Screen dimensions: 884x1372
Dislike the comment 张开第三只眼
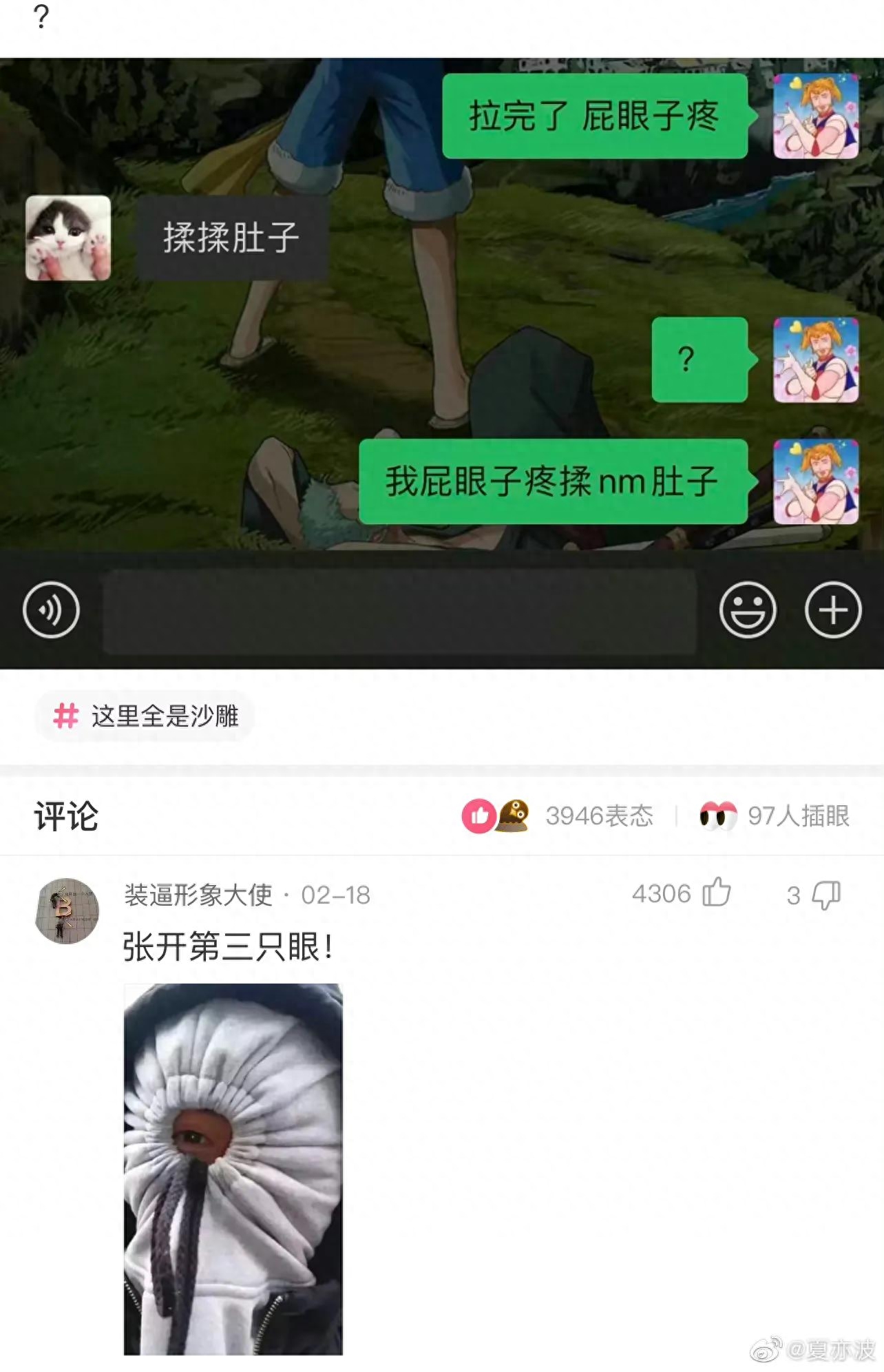point(825,895)
